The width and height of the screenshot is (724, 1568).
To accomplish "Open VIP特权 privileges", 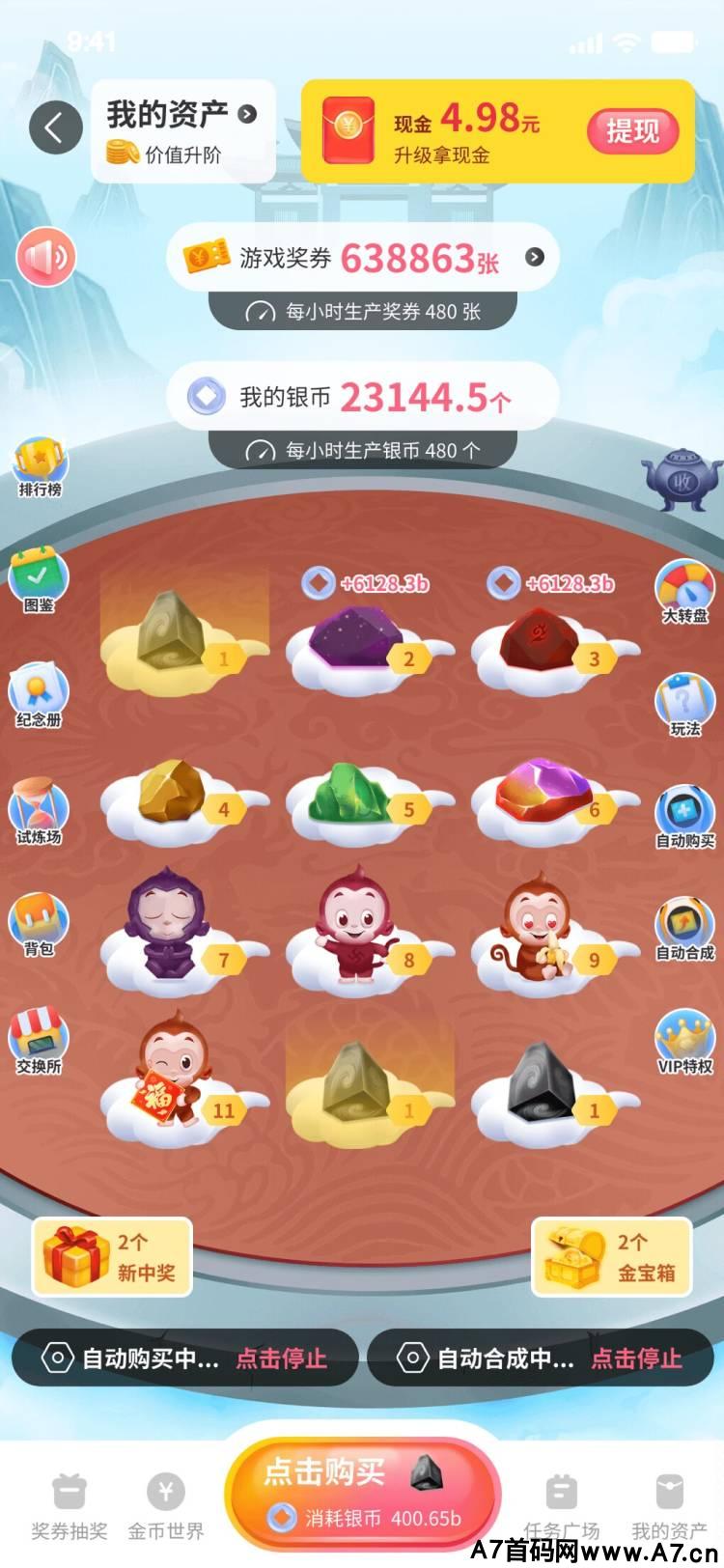I will [x=684, y=1041].
